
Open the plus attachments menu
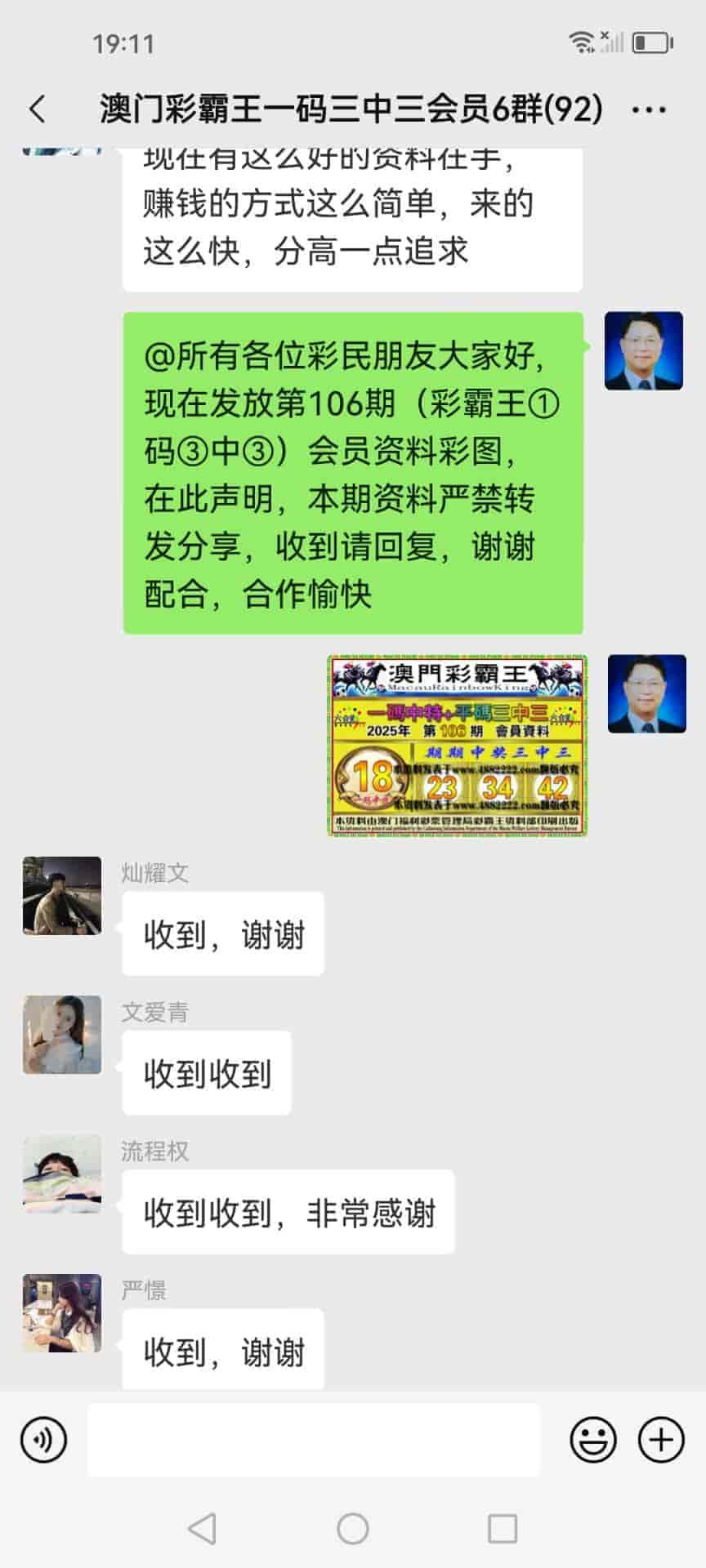[x=660, y=1440]
